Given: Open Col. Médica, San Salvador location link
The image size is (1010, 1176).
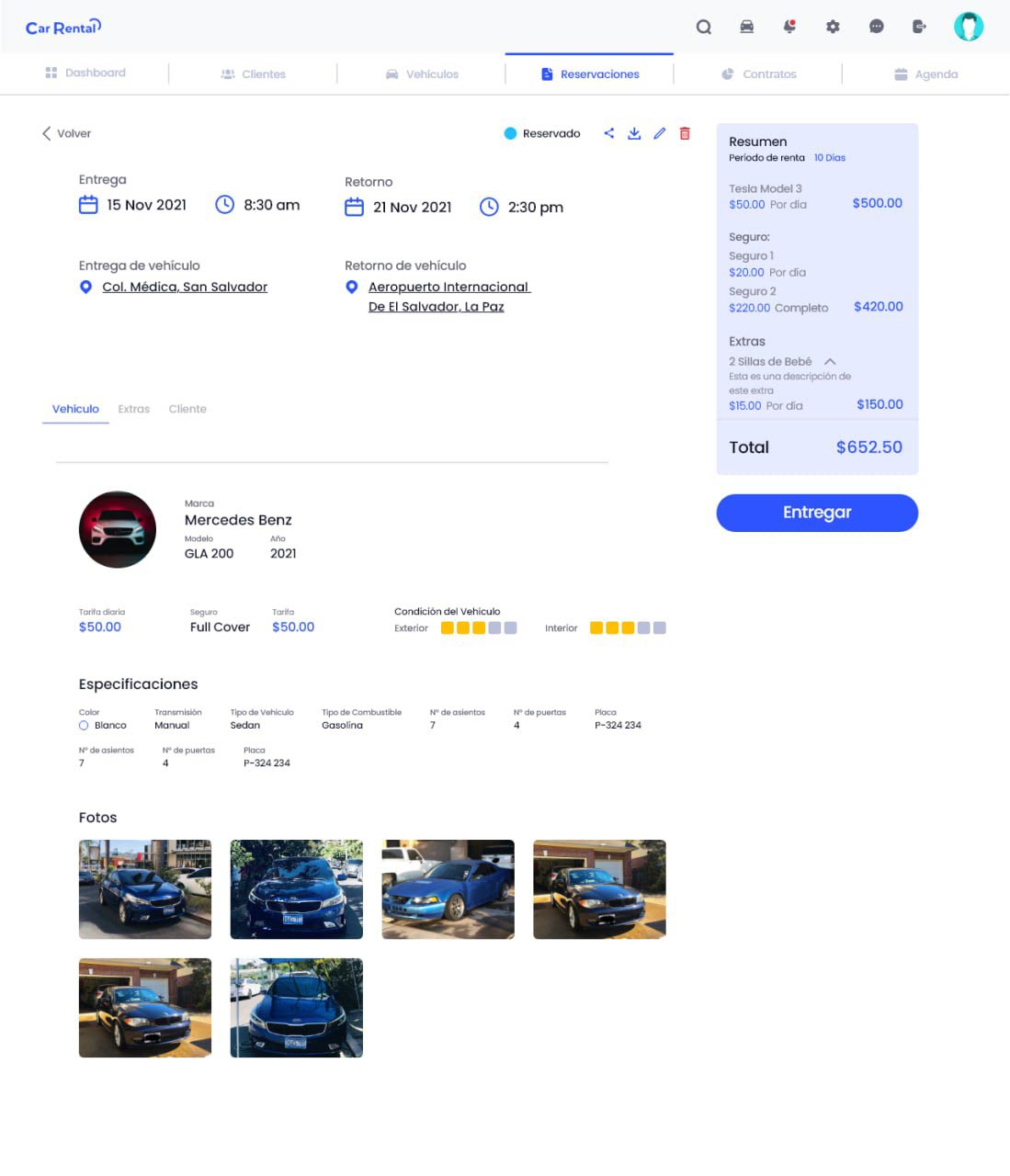Looking at the screenshot, I should pyautogui.click(x=185, y=288).
